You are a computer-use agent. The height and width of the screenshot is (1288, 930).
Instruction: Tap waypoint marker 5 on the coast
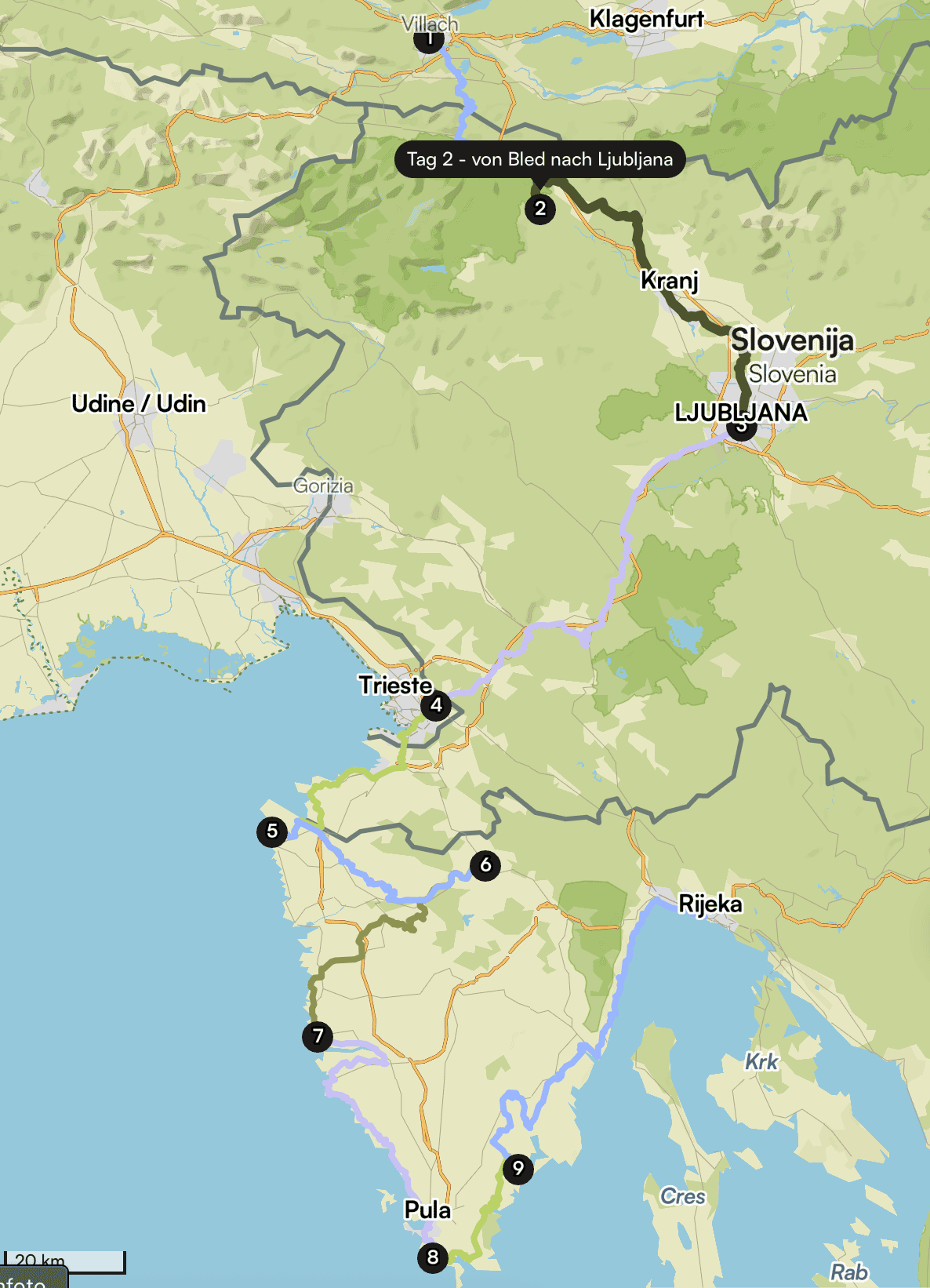pyautogui.click(x=272, y=831)
